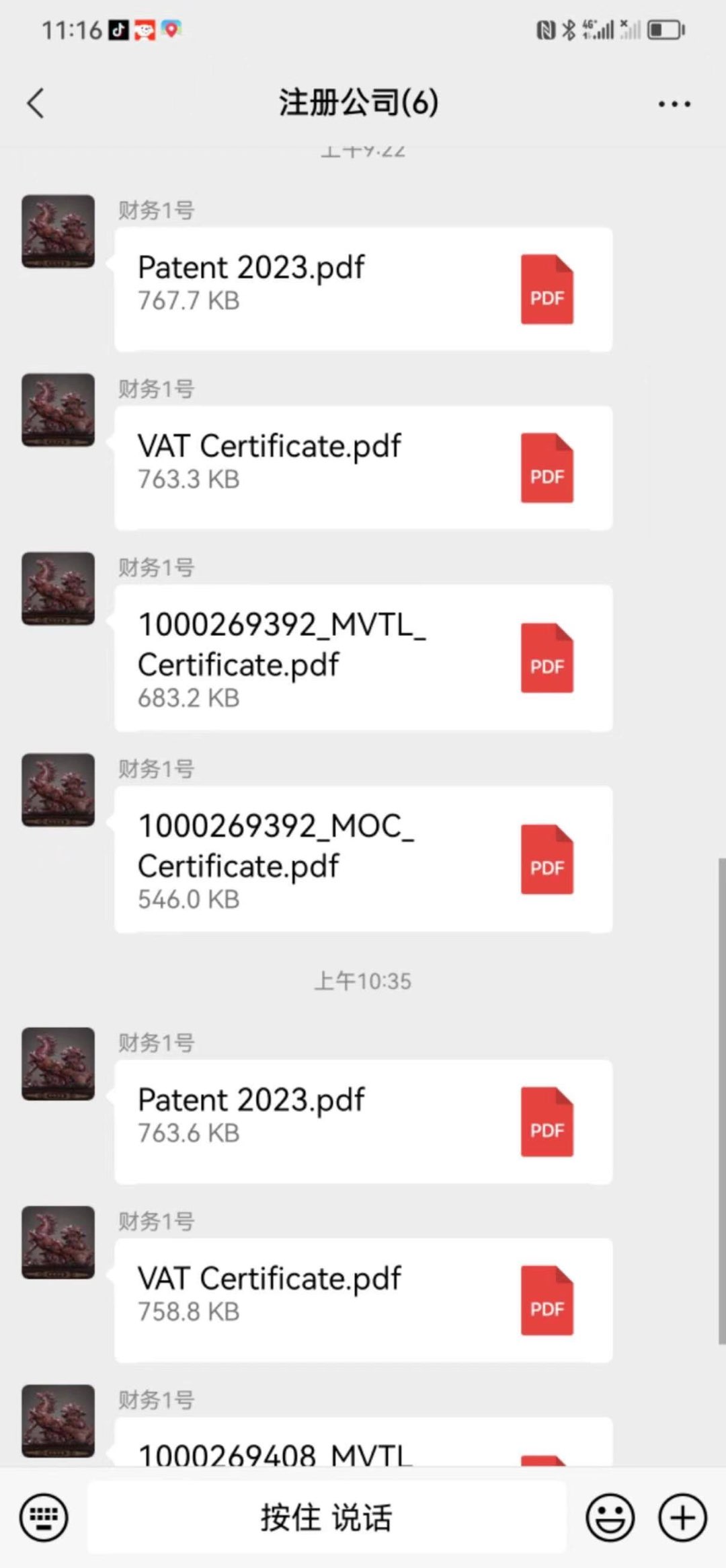Tap sender avatar beside the 546.0 KB file

(58, 790)
